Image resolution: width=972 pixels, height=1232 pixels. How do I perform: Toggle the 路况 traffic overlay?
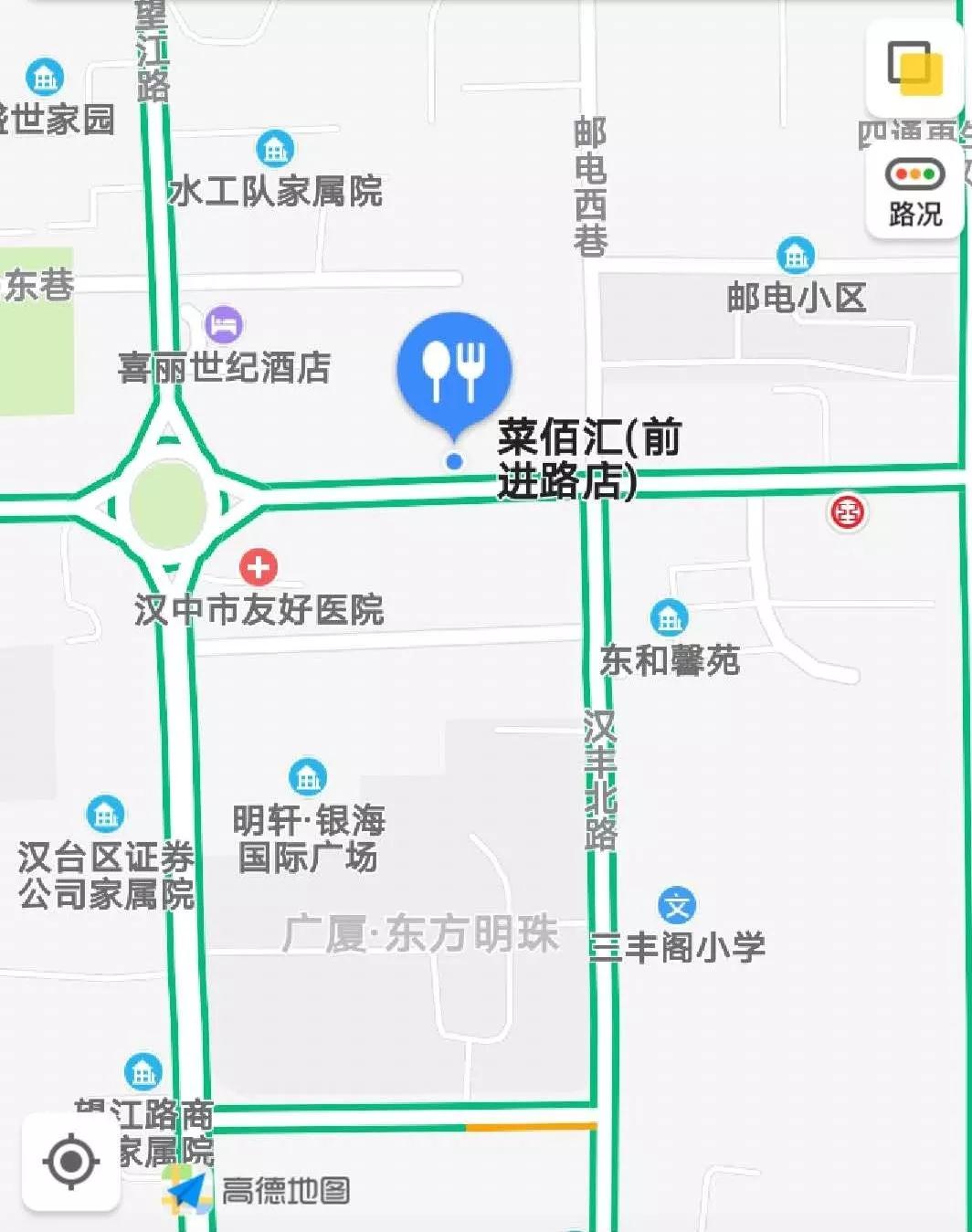pos(914,191)
